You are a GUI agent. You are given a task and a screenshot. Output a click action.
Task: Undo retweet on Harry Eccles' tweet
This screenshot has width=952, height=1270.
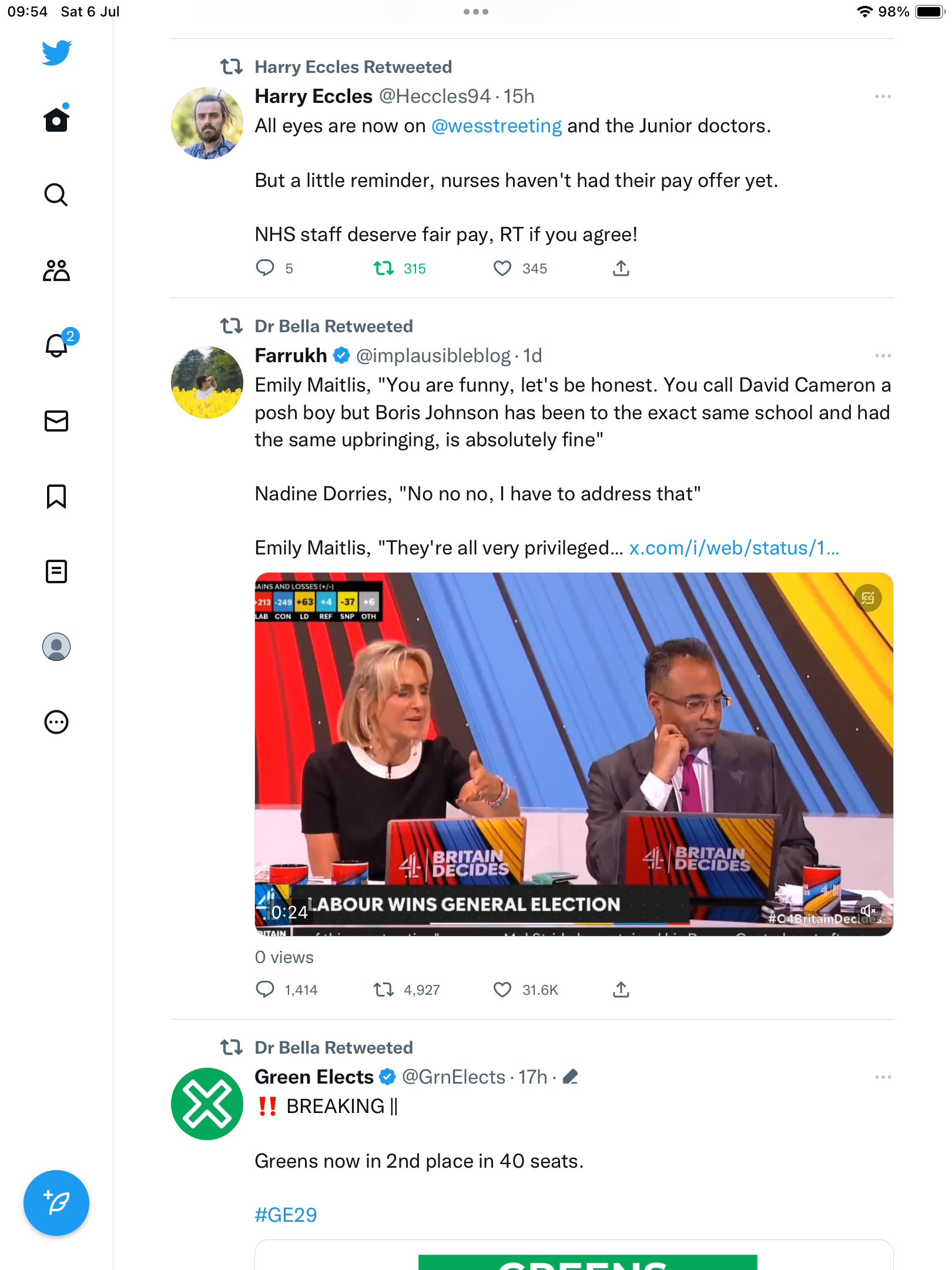[384, 269]
